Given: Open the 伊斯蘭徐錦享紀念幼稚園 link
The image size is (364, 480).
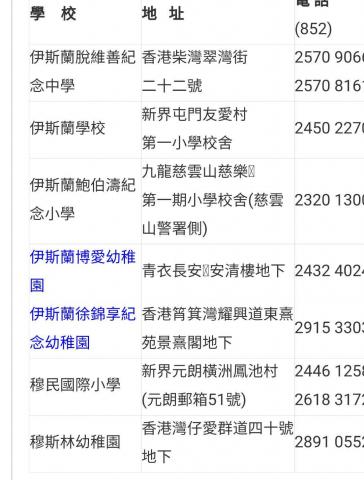Looking at the screenshot, I should point(82,328).
